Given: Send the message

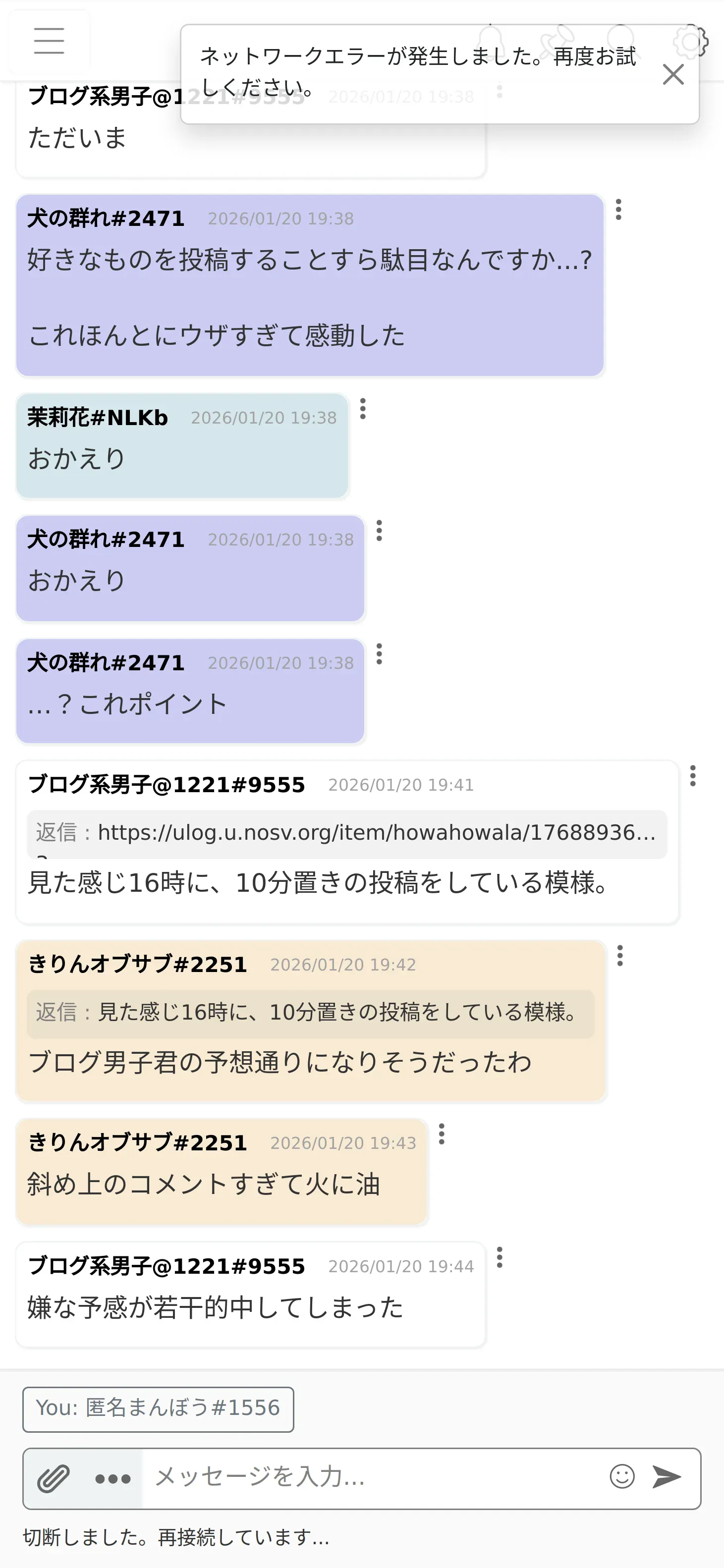Looking at the screenshot, I should click(667, 1477).
